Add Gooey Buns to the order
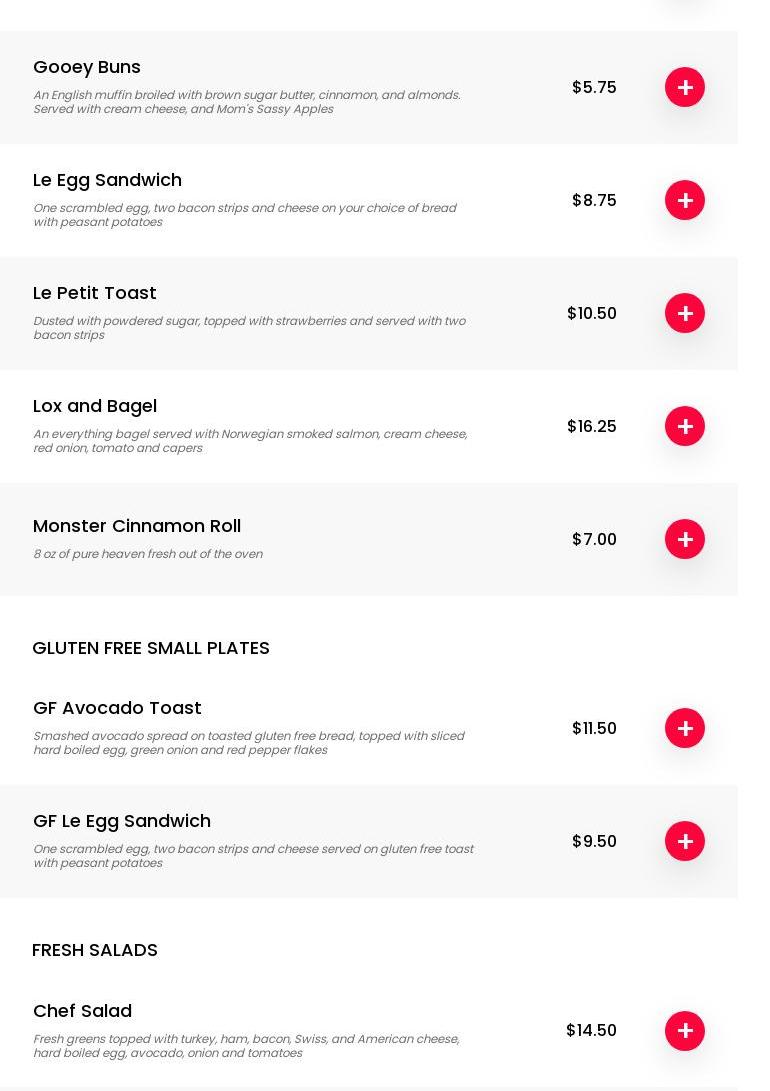This screenshot has width=770, height=1091. click(x=685, y=88)
